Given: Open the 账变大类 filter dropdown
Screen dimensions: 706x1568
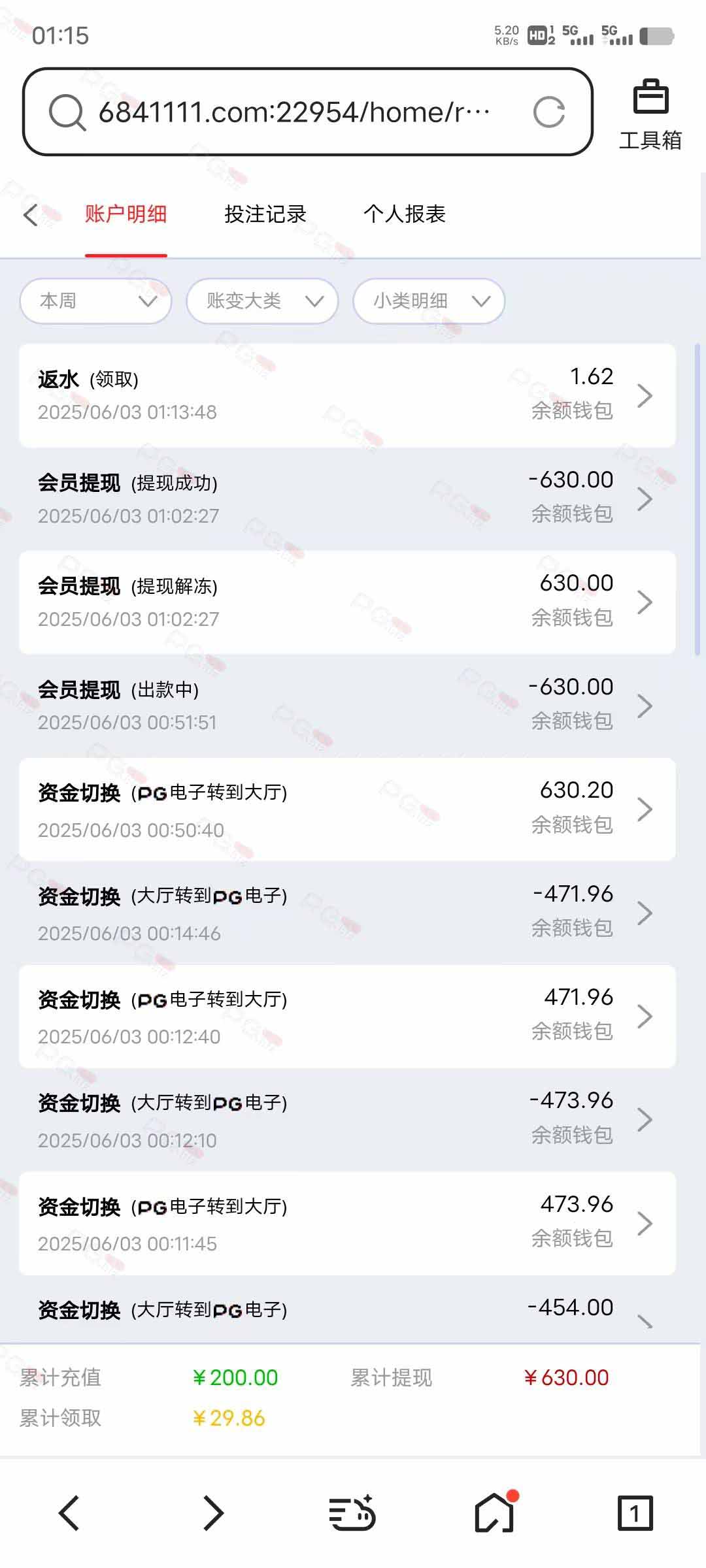Looking at the screenshot, I should (262, 301).
